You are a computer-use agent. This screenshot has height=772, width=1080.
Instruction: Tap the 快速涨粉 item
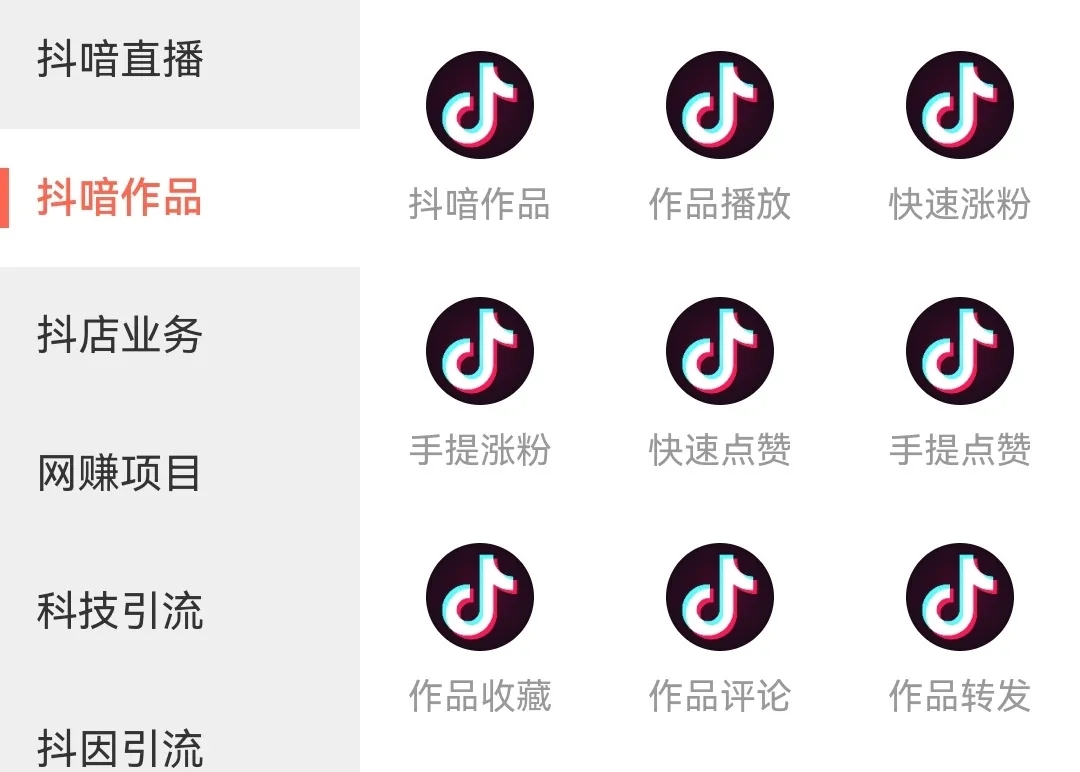pos(960,107)
